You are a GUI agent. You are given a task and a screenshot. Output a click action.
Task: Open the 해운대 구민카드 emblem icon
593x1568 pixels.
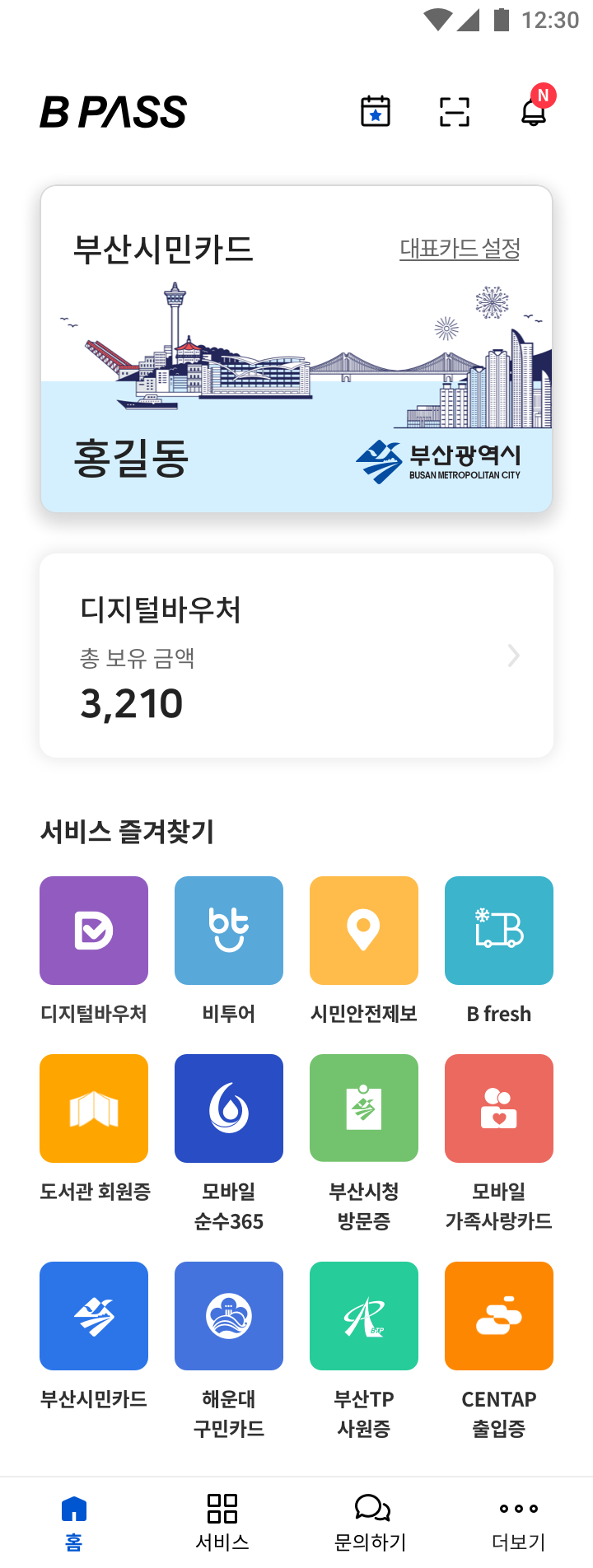coord(228,1315)
